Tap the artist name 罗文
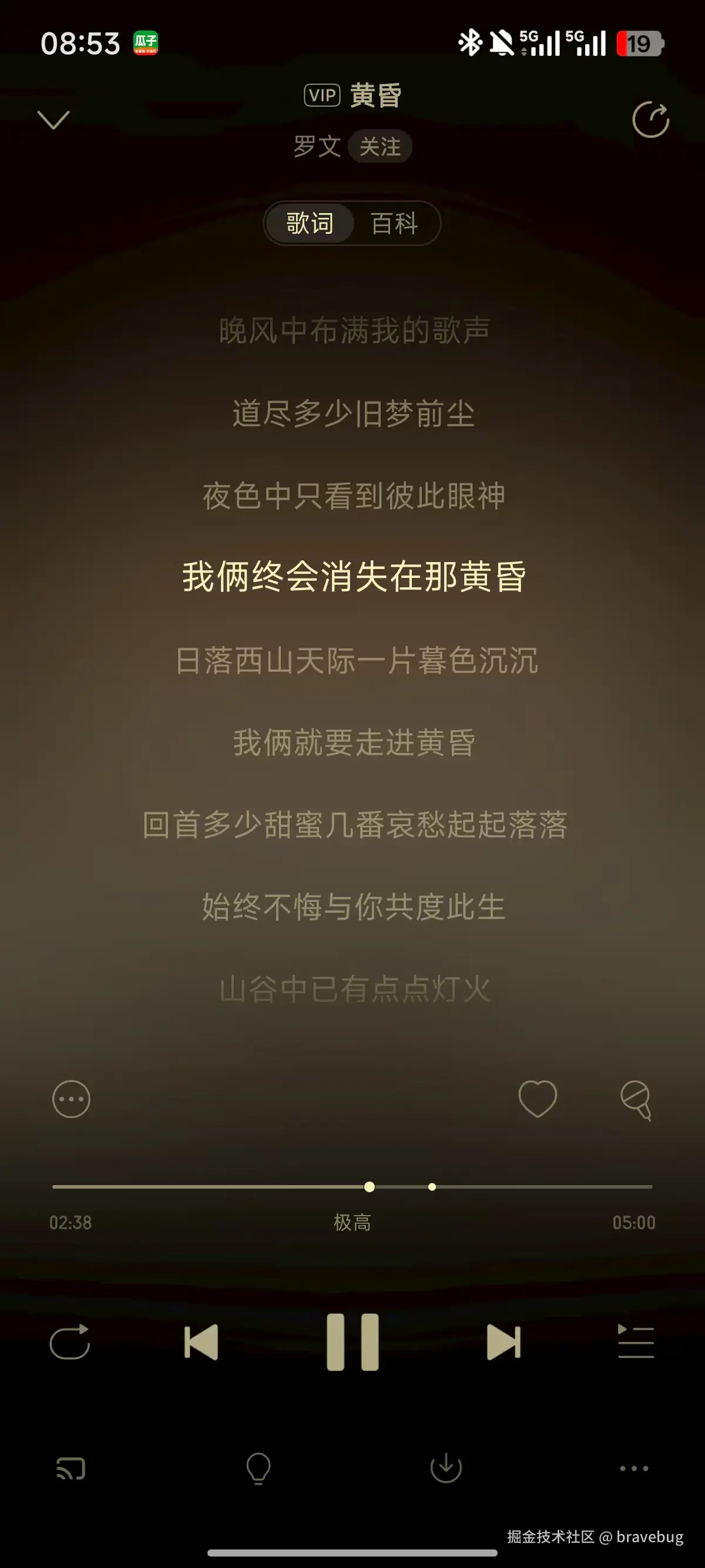The width and height of the screenshot is (705, 1568). click(316, 146)
